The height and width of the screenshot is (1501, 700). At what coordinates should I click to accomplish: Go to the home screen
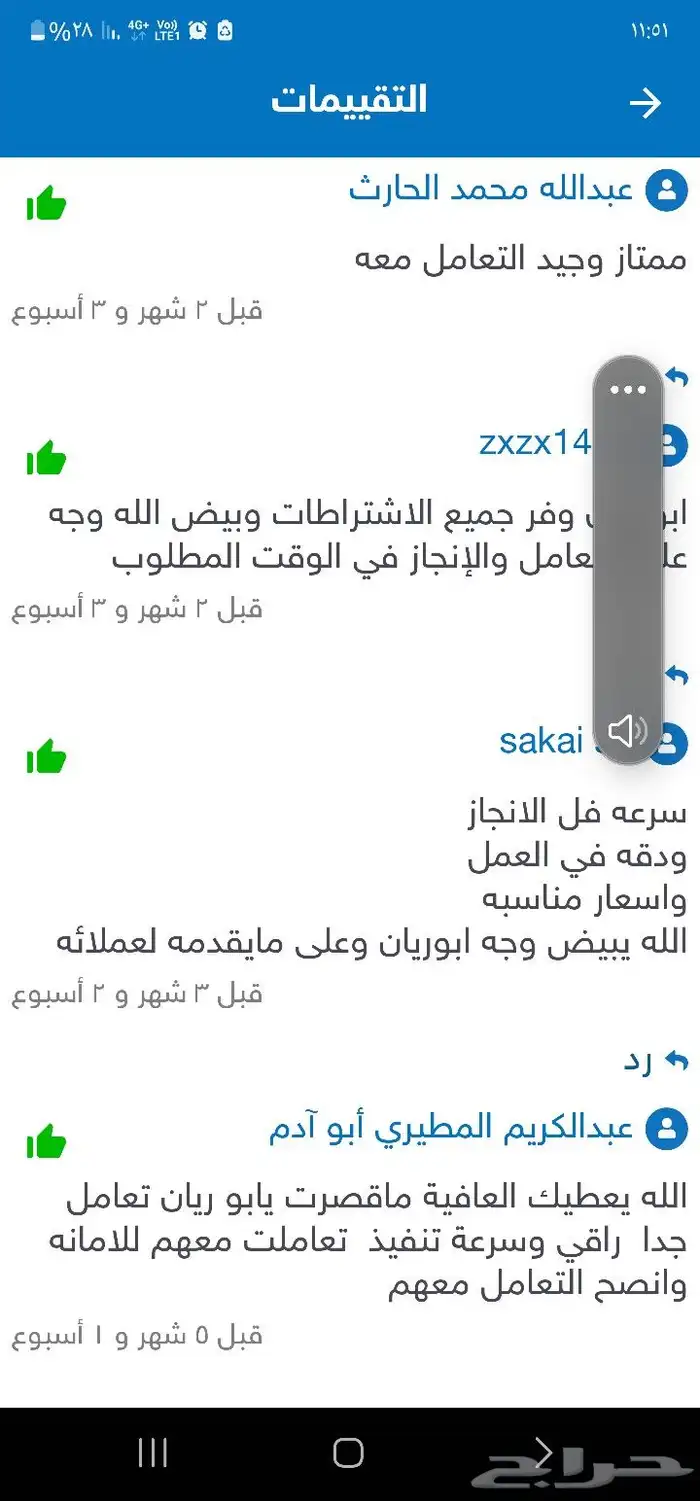[348, 1453]
